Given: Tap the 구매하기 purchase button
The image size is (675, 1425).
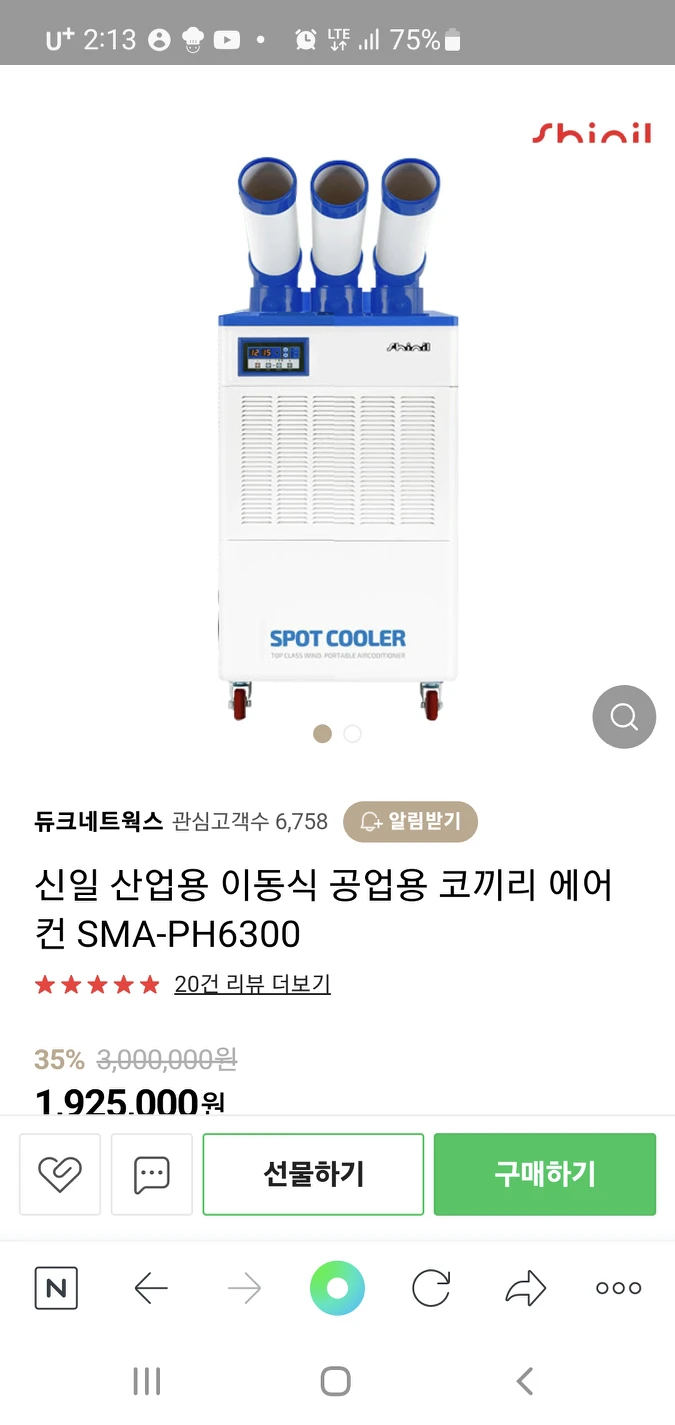Looking at the screenshot, I should point(545,1174).
